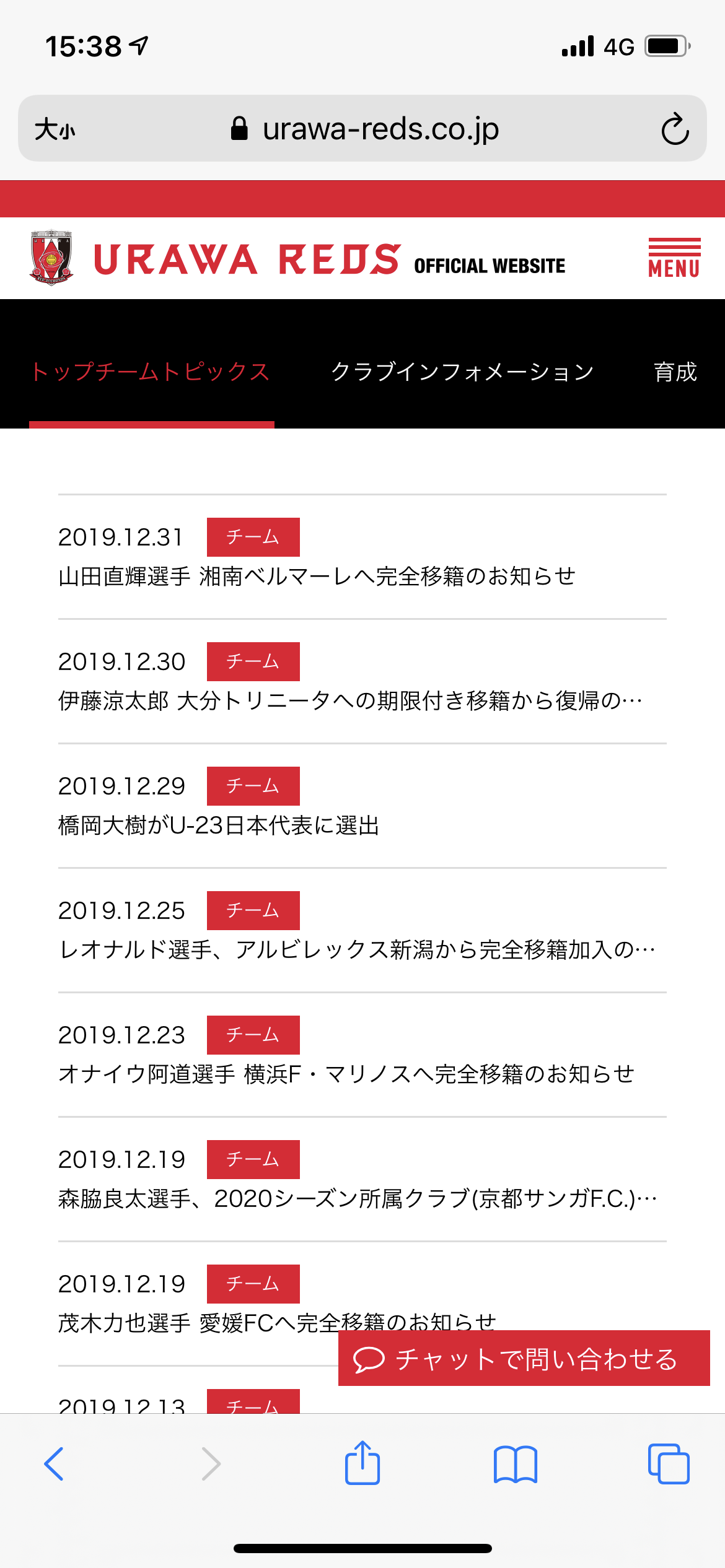The width and height of the screenshot is (725, 1568).
Task: Go back to the previous page
Action: click(x=54, y=1464)
